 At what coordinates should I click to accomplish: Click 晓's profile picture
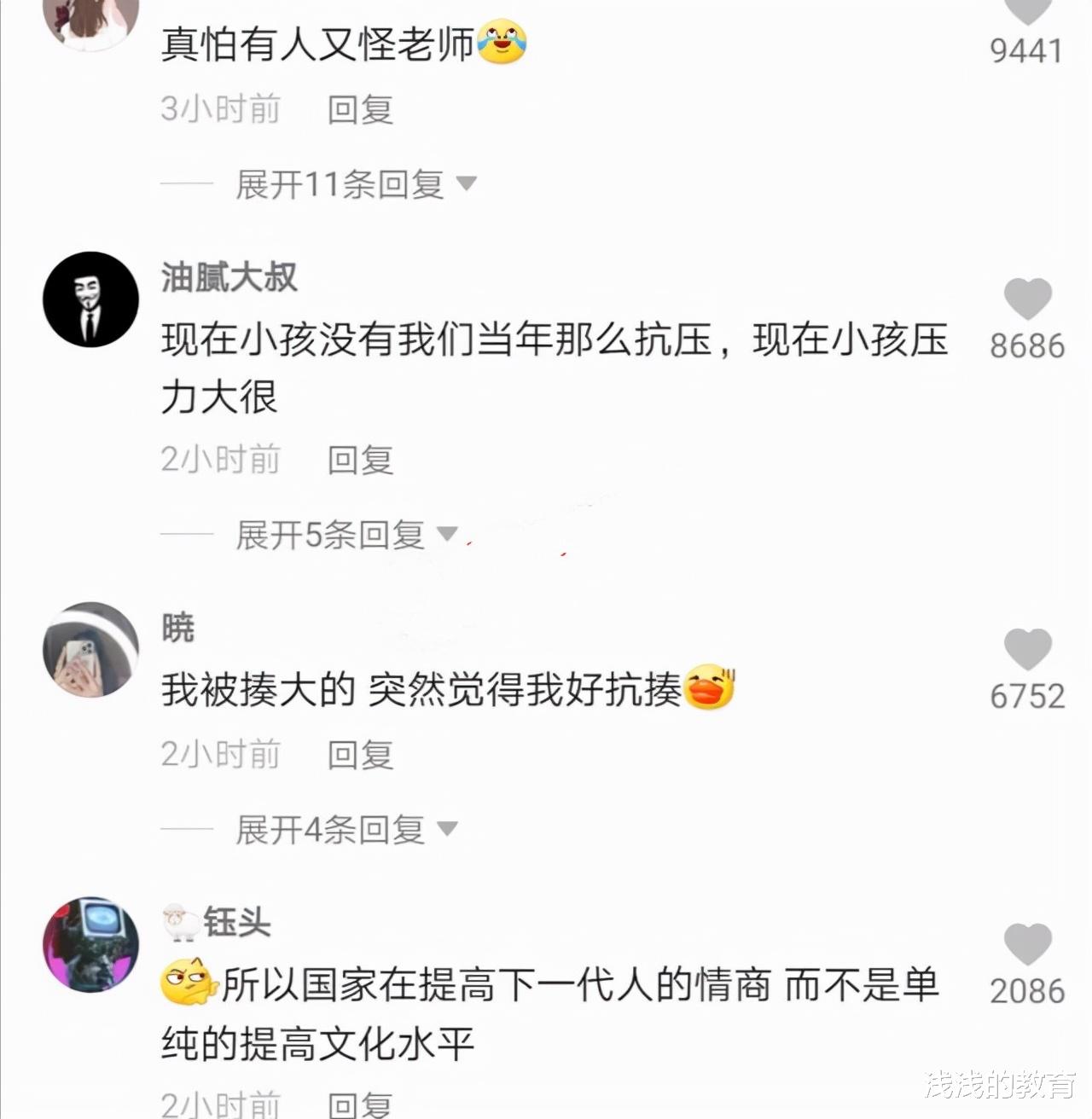point(91,648)
